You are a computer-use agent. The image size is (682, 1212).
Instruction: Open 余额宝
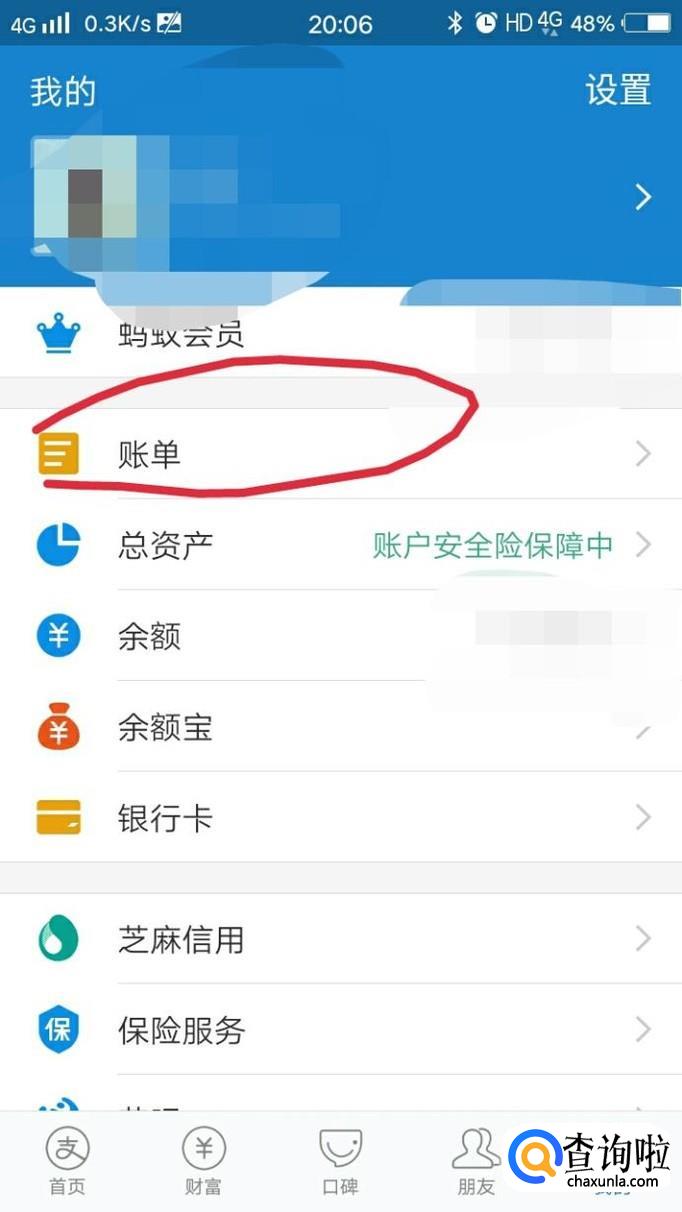(341, 727)
